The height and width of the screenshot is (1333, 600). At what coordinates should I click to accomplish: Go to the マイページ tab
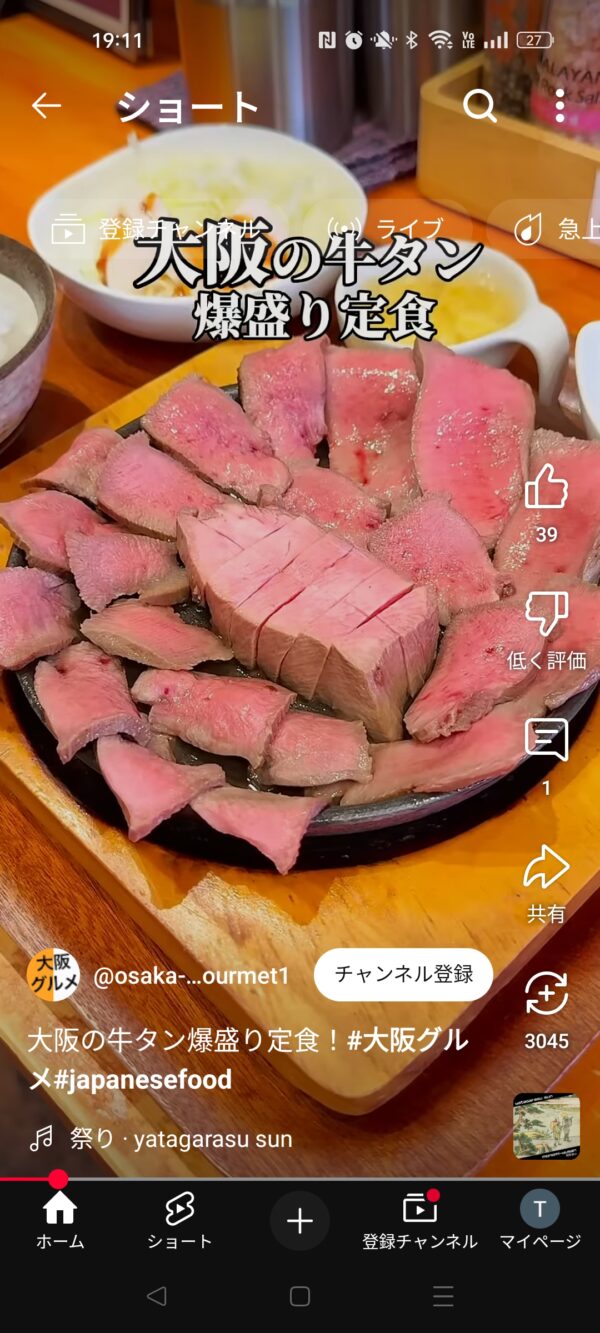pyautogui.click(x=540, y=1220)
